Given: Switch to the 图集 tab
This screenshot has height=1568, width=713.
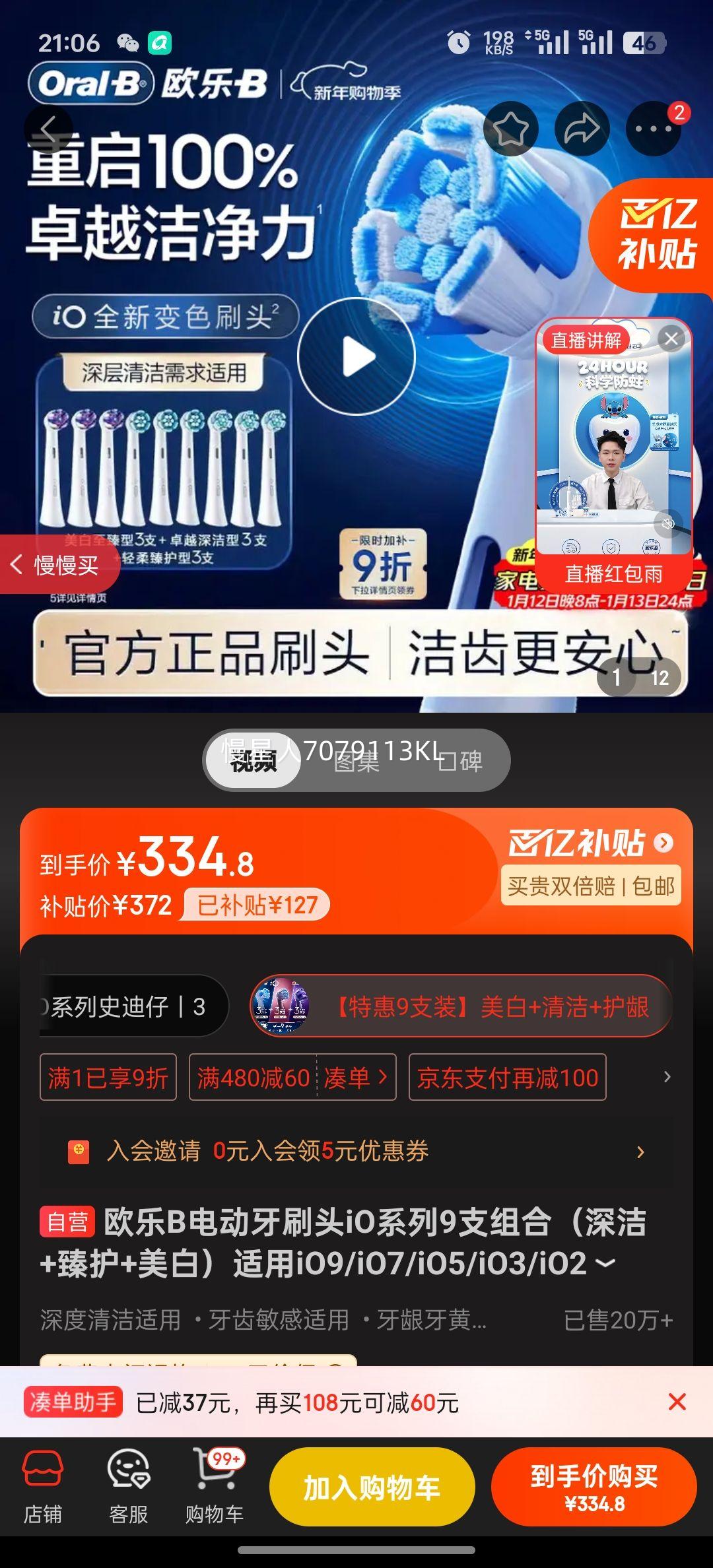Looking at the screenshot, I should click(356, 761).
